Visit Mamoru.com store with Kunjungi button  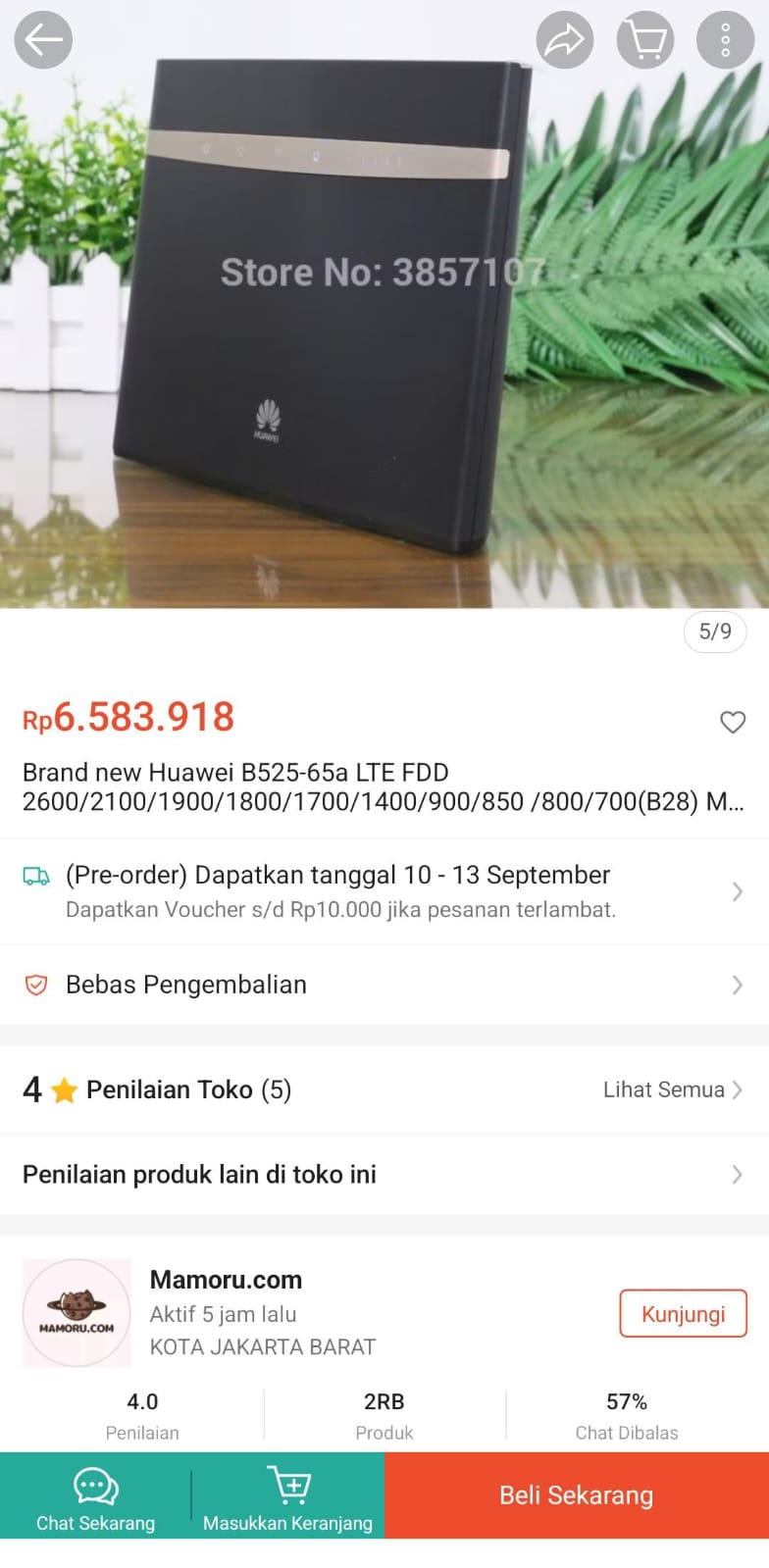683,1313
